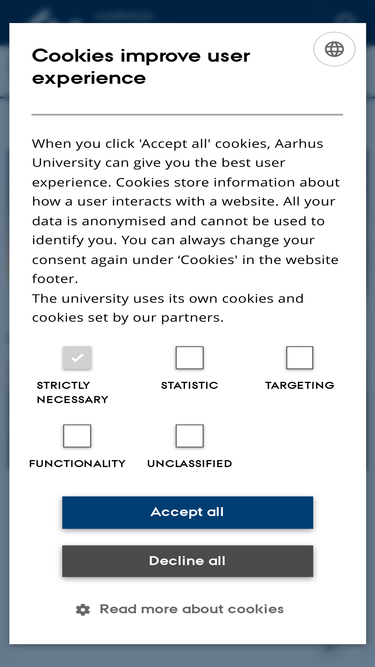
Task: Decline all cookies
Action: click(188, 561)
